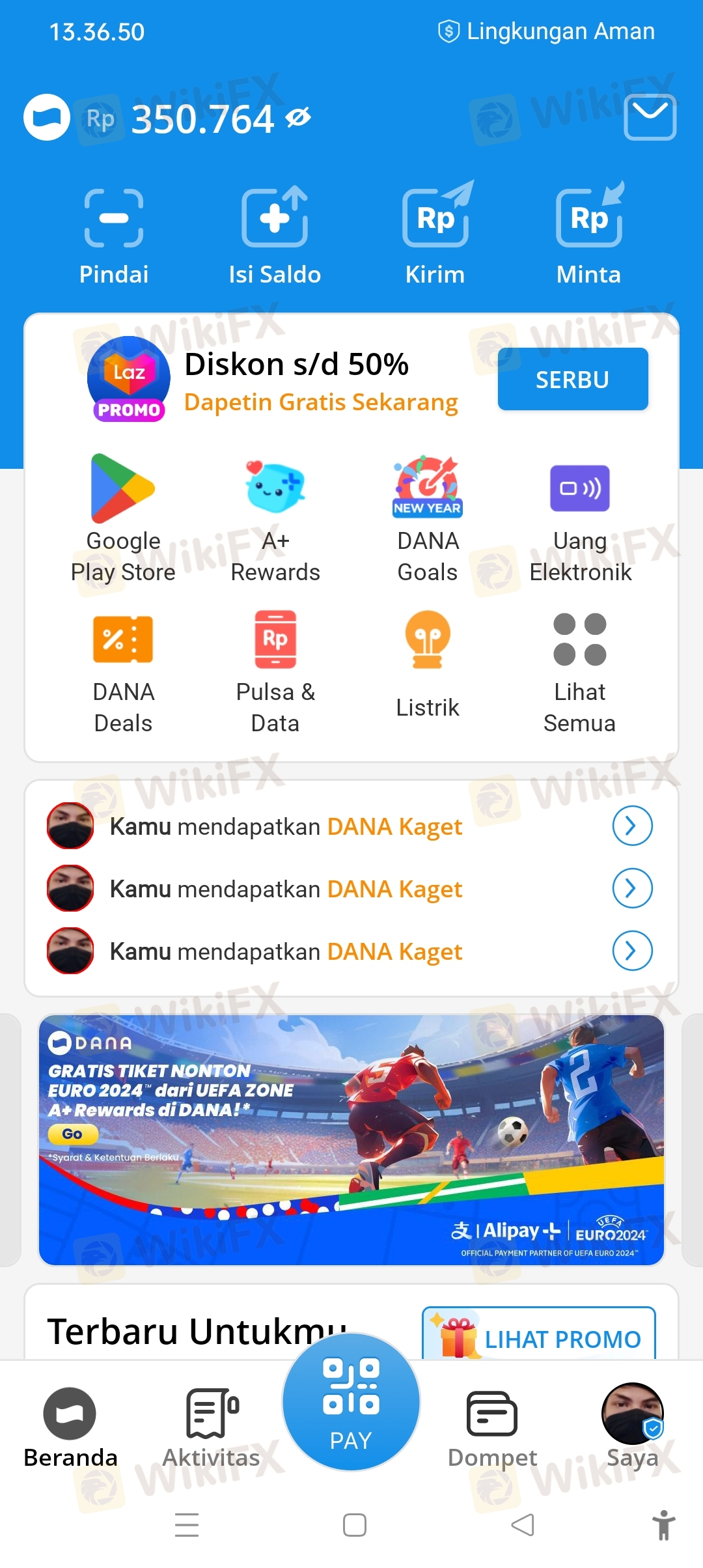Viewport: 703px width, 1568px height.
Task: Open the PAY QR button
Action: pyautogui.click(x=351, y=1401)
